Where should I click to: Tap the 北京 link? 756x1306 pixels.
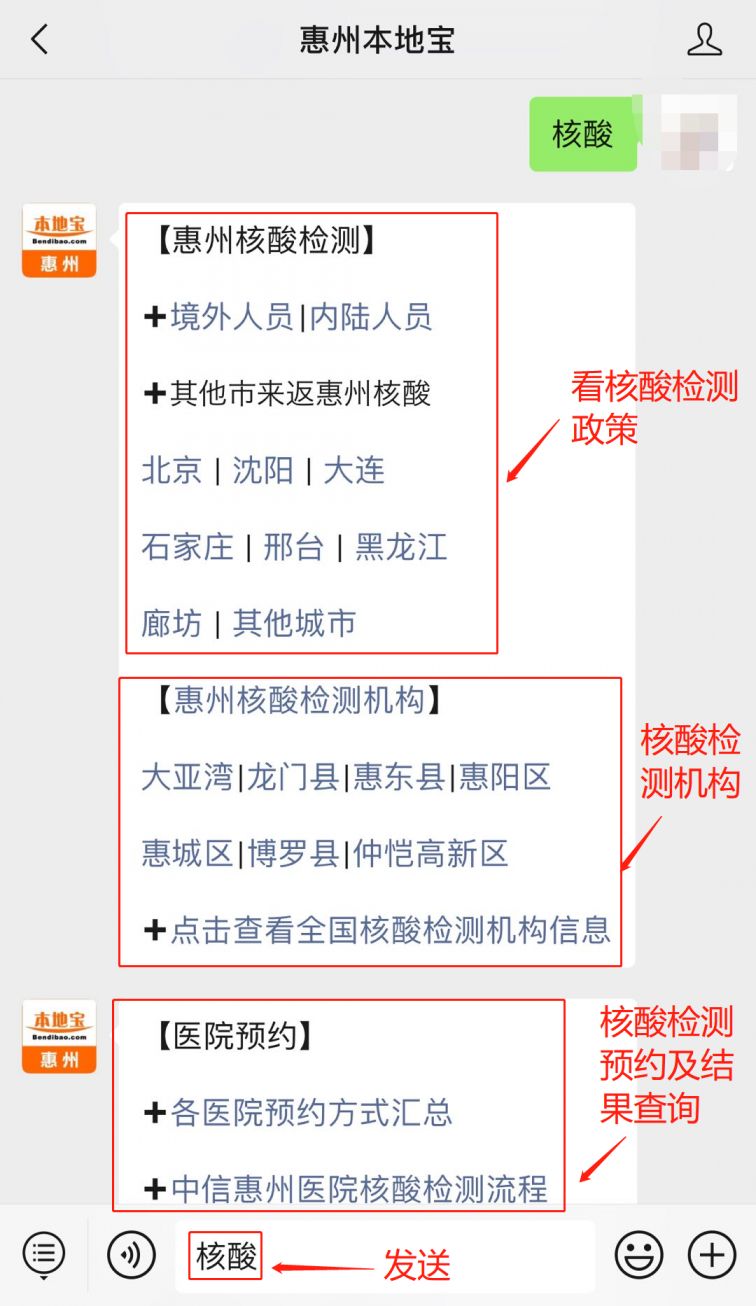click(x=172, y=470)
